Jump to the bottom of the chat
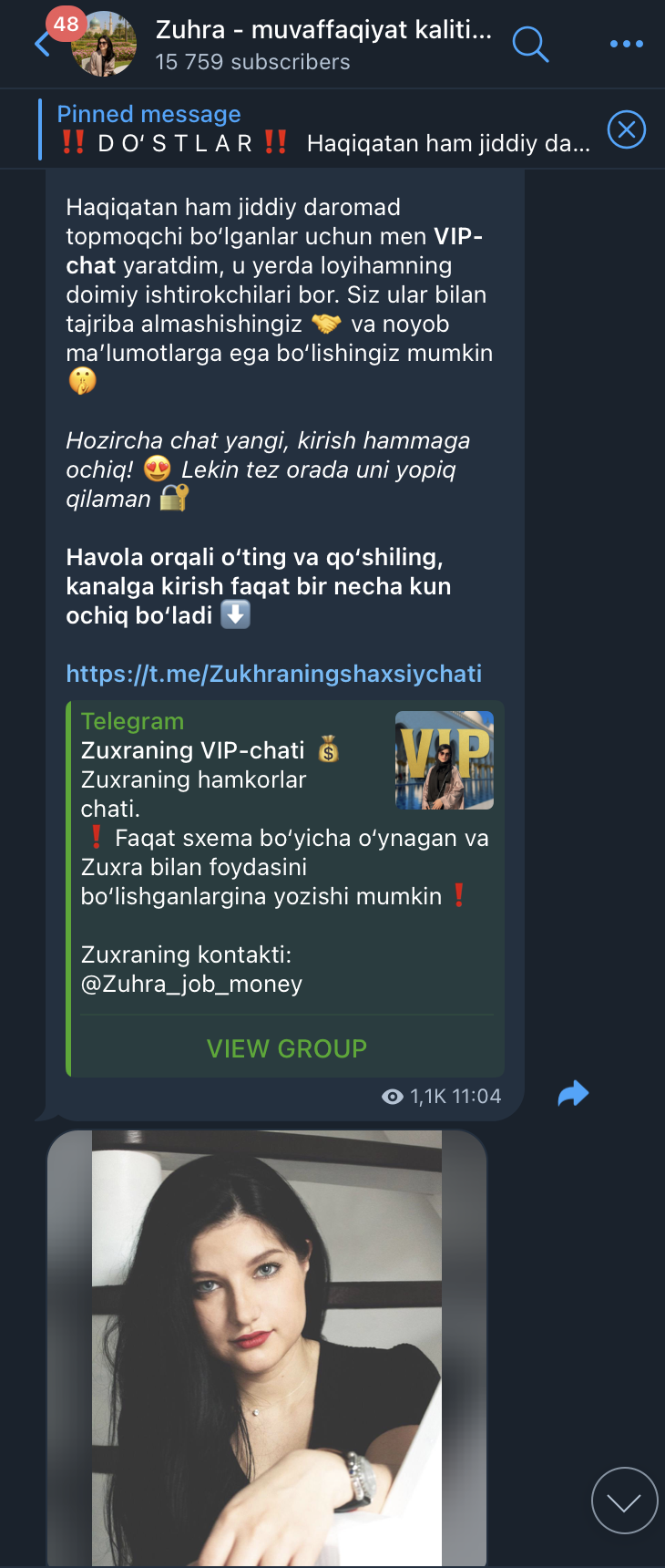Image resolution: width=665 pixels, height=1568 pixels. (x=624, y=1501)
